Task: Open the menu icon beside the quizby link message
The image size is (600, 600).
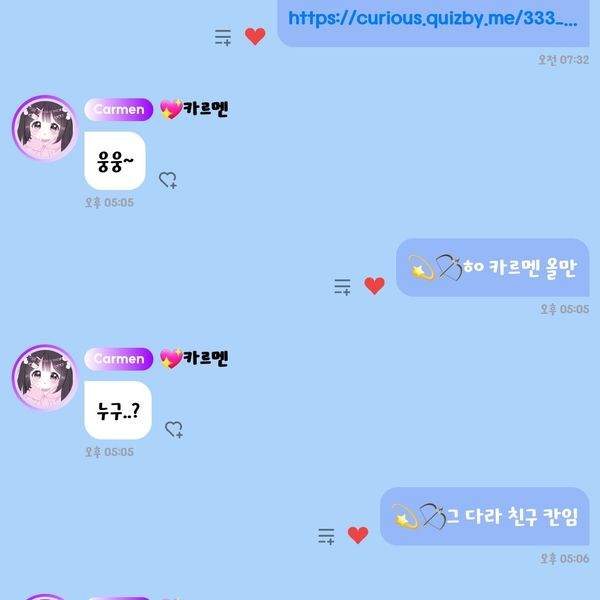Action: point(223,37)
